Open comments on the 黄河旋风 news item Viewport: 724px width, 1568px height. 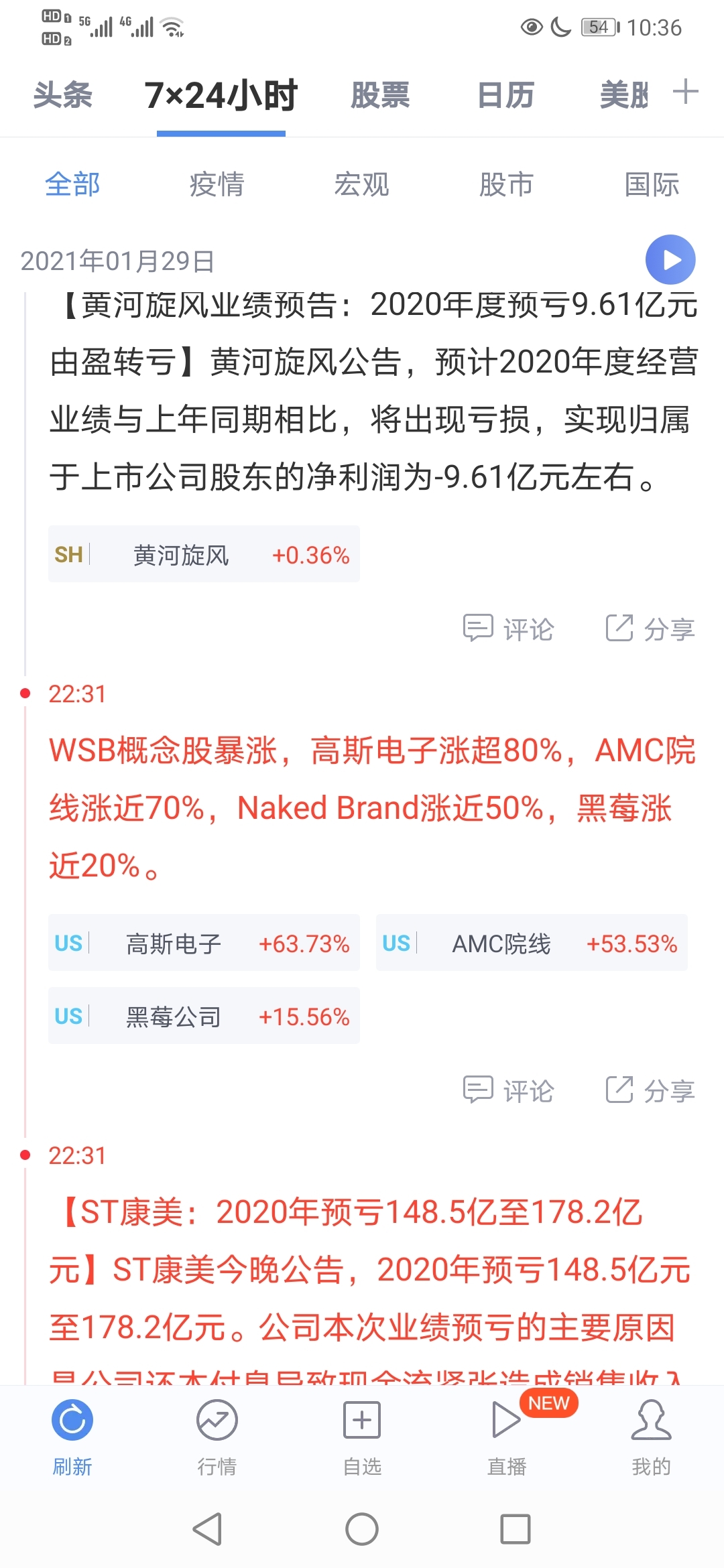pyautogui.click(x=511, y=629)
